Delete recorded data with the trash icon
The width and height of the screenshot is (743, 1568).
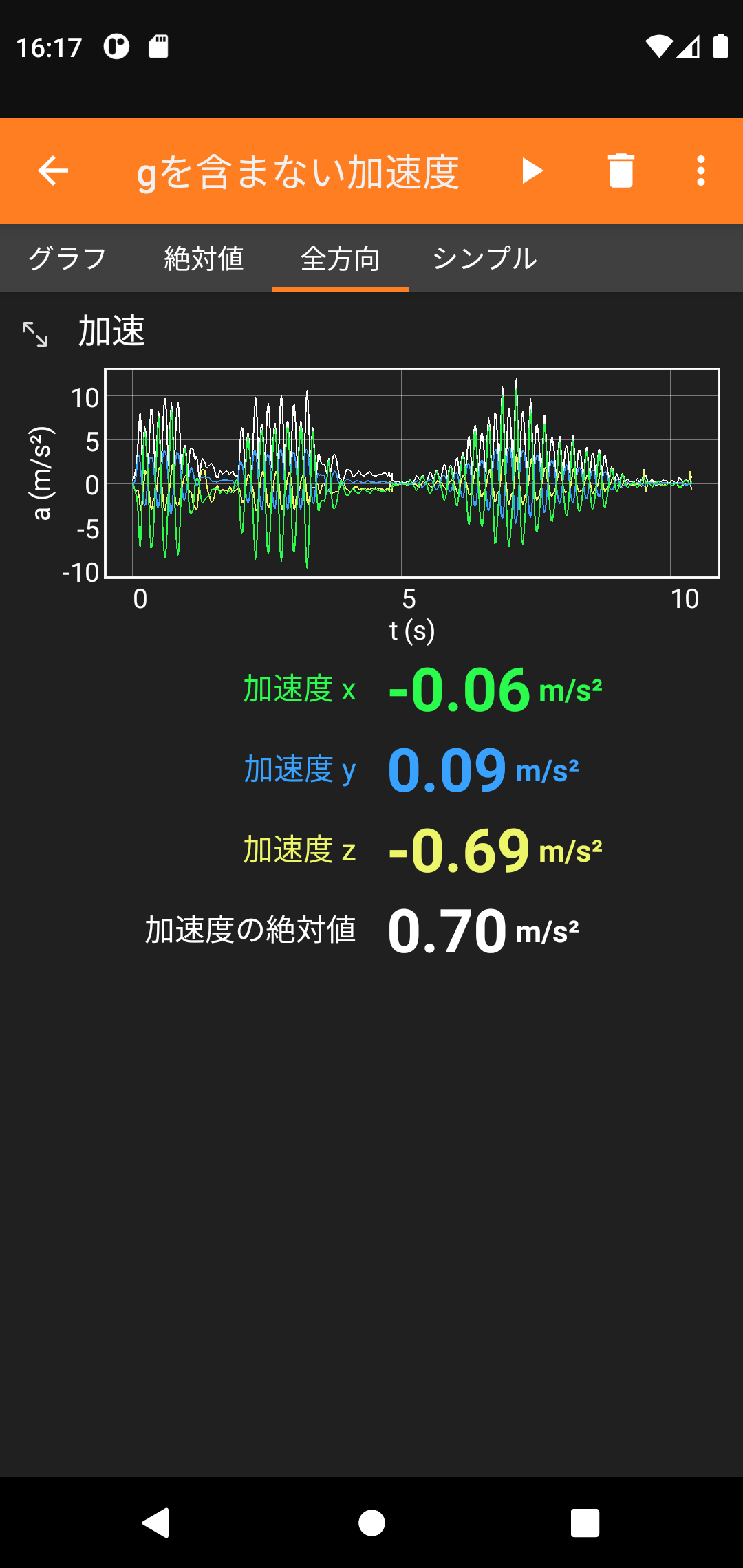click(621, 171)
